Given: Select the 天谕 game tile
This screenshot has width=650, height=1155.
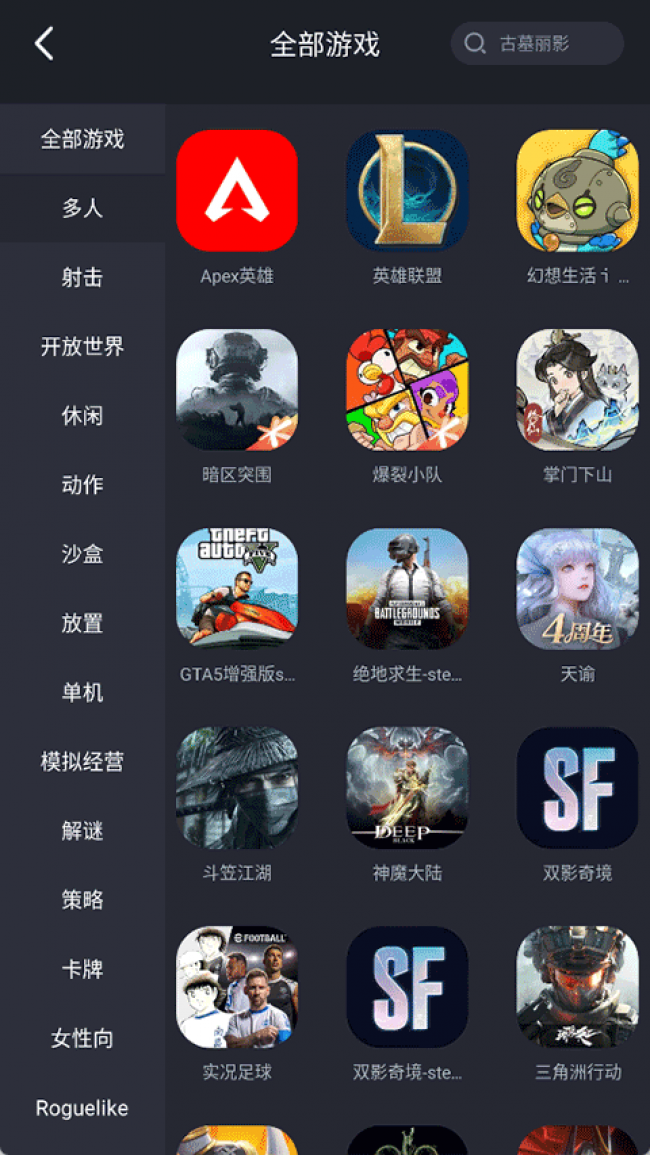Looking at the screenshot, I should [577, 588].
